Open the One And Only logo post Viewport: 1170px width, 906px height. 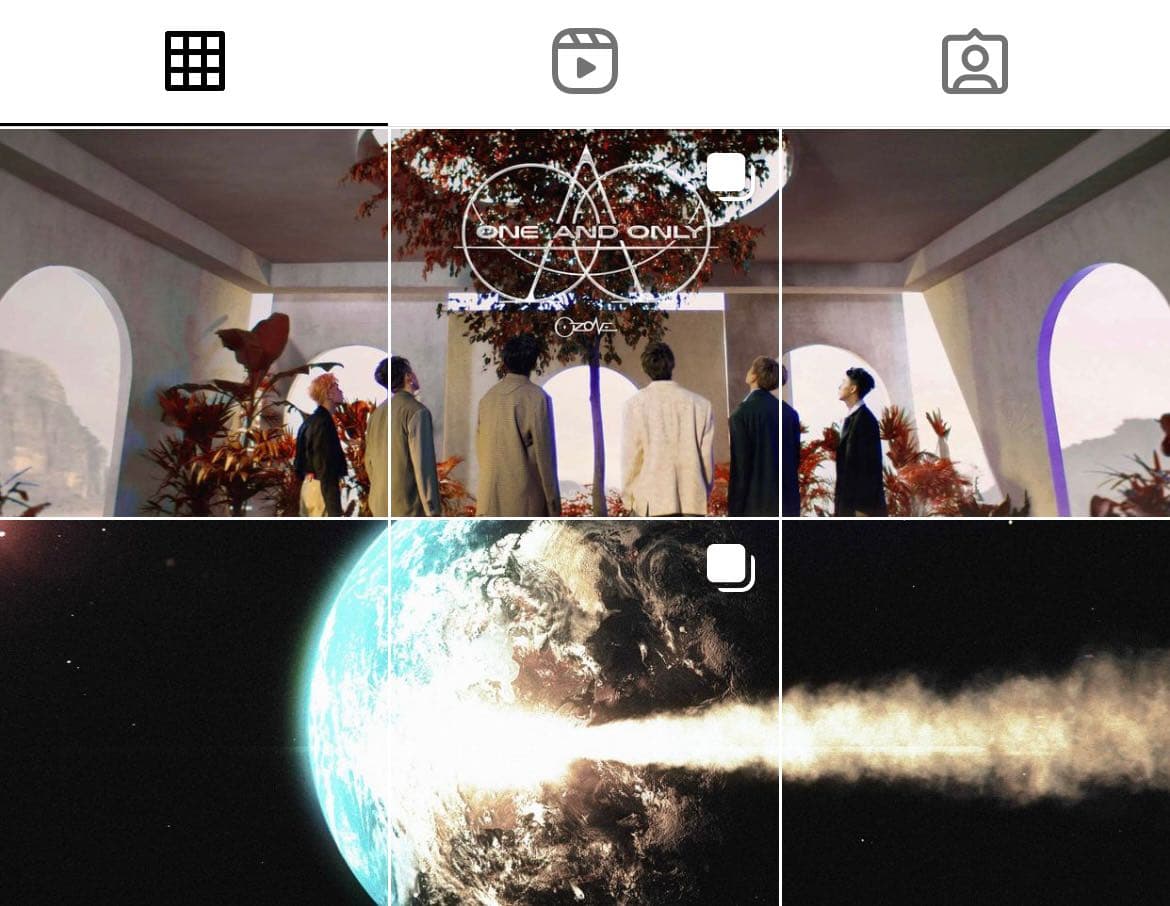[584, 322]
